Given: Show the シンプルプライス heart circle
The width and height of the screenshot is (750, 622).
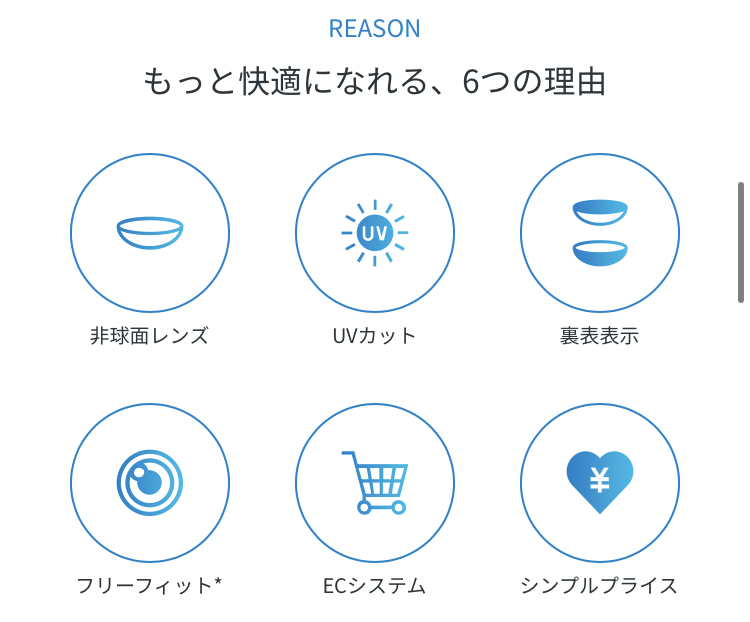Looking at the screenshot, I should coord(600,483).
